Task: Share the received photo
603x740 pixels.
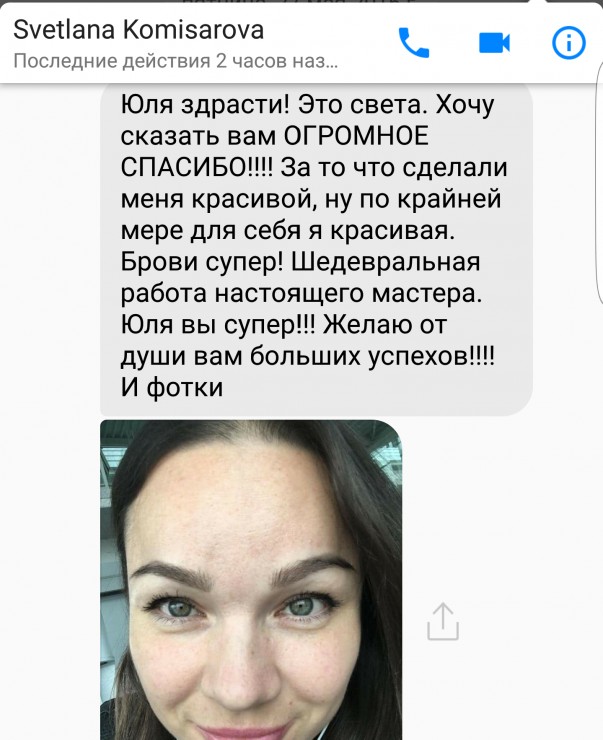Action: click(442, 620)
